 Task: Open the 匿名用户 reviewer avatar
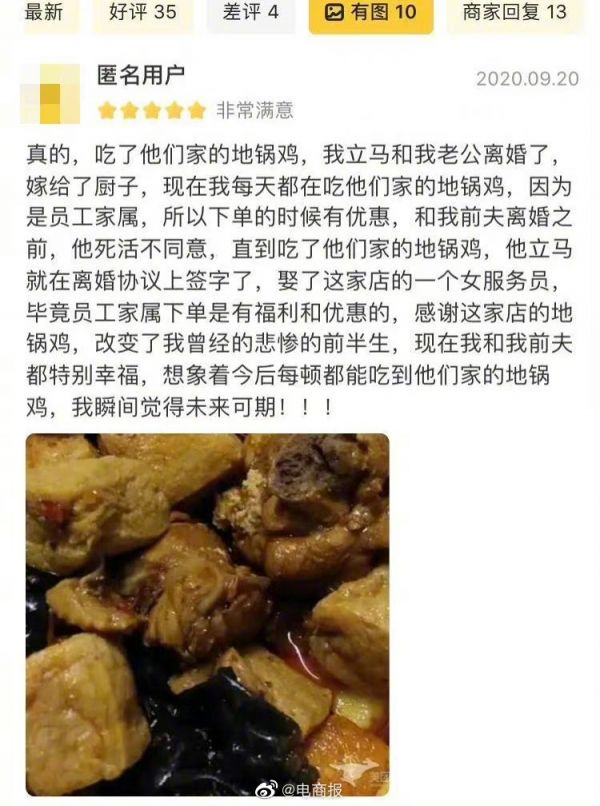(x=50, y=92)
